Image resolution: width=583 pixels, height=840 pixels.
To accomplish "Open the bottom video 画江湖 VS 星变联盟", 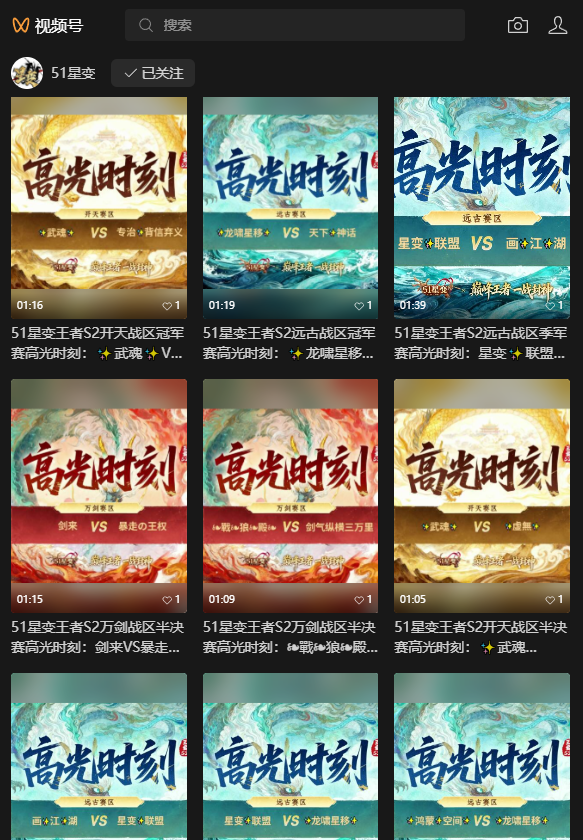I will click(x=99, y=756).
